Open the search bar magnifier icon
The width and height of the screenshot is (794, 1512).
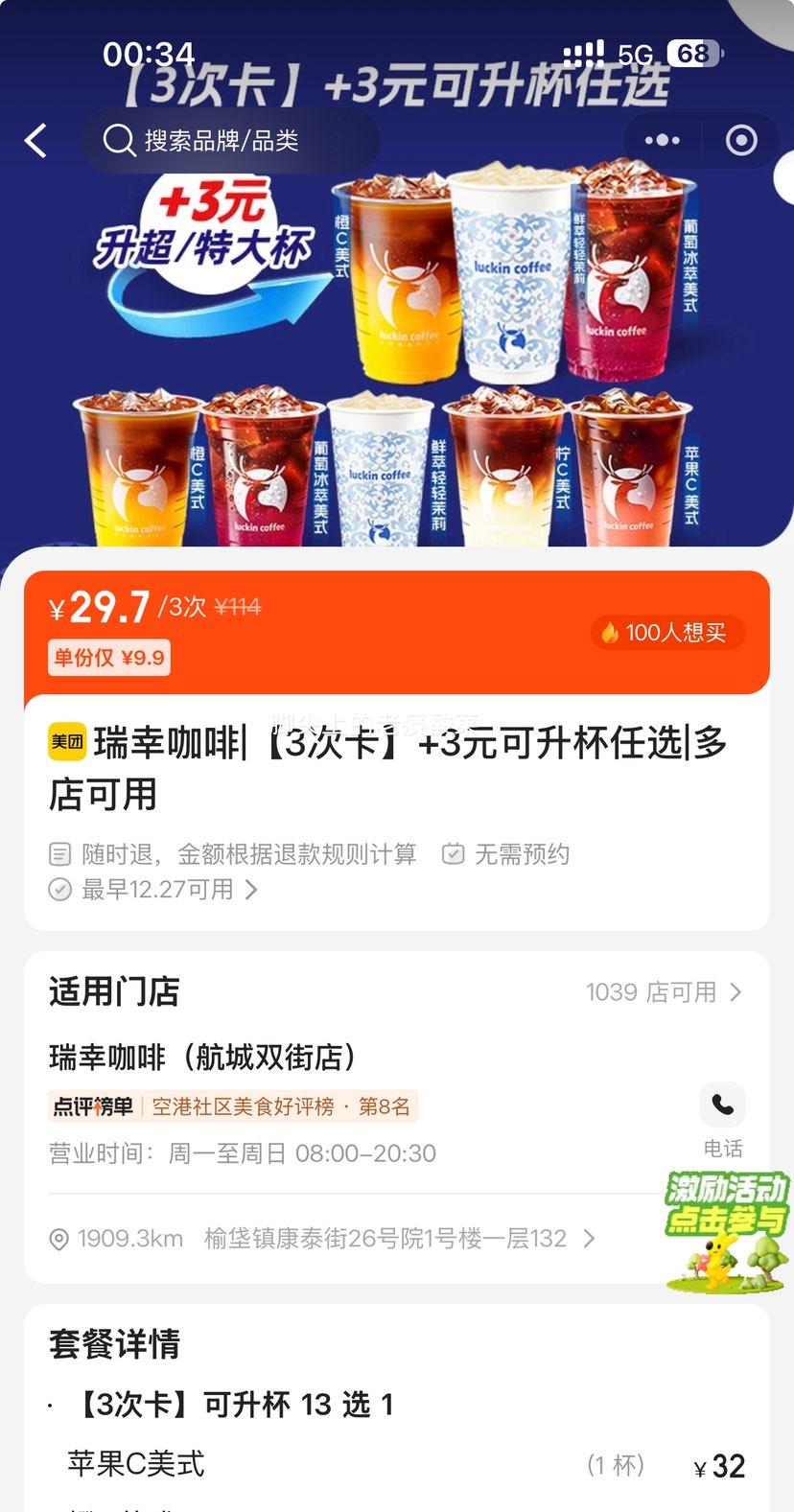pyautogui.click(x=119, y=140)
